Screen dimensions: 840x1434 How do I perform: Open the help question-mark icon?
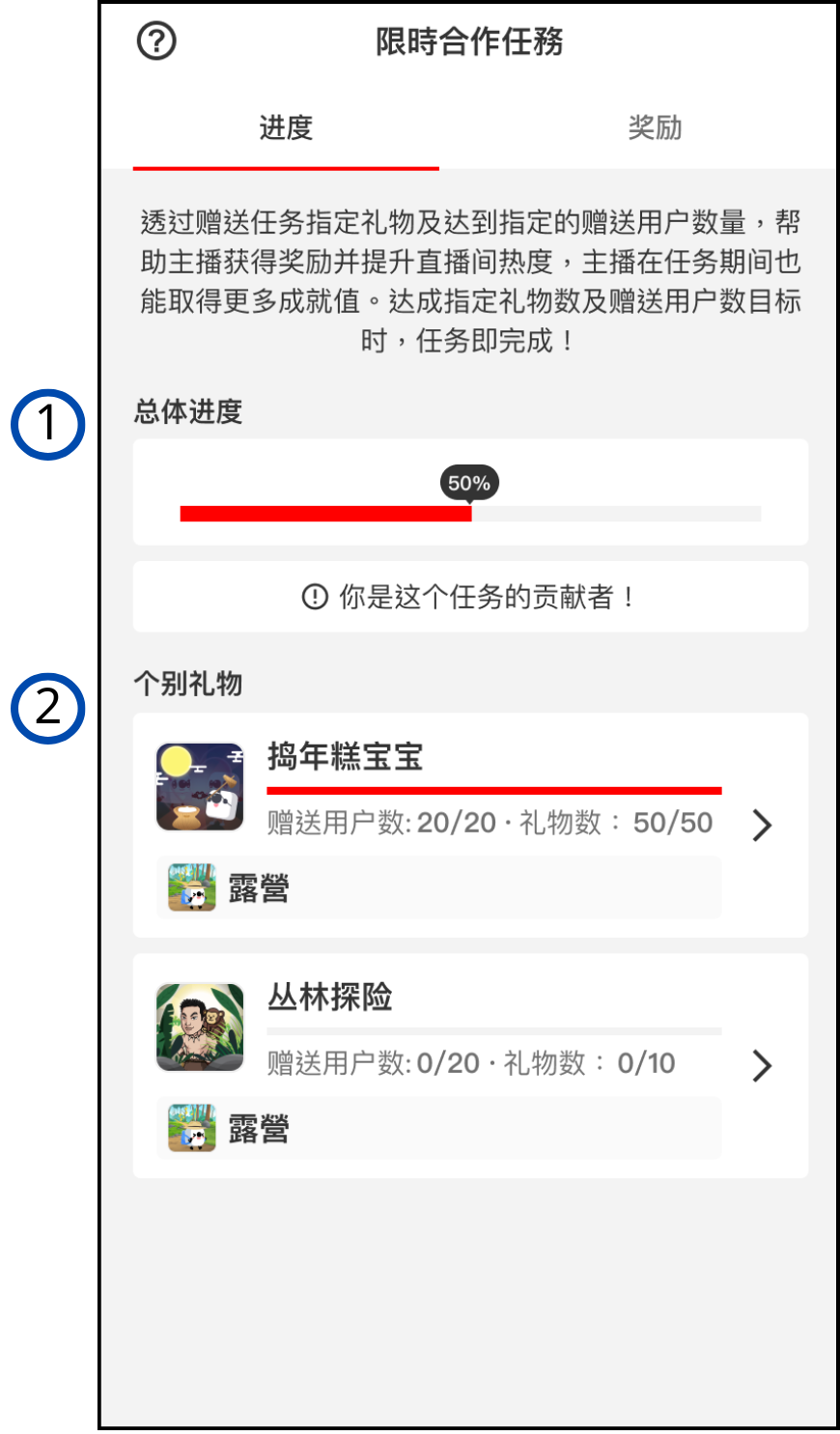point(156,42)
